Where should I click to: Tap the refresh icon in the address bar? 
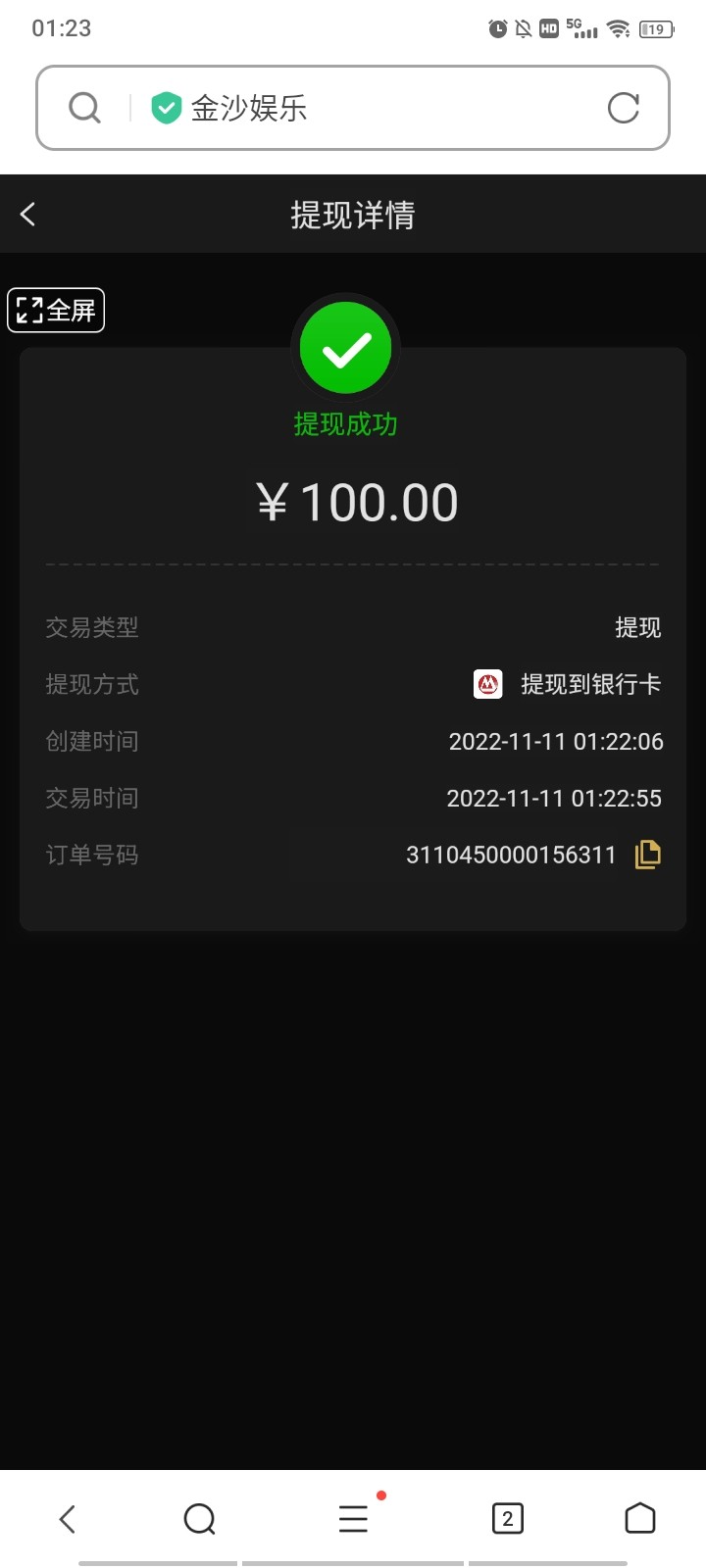[625, 108]
